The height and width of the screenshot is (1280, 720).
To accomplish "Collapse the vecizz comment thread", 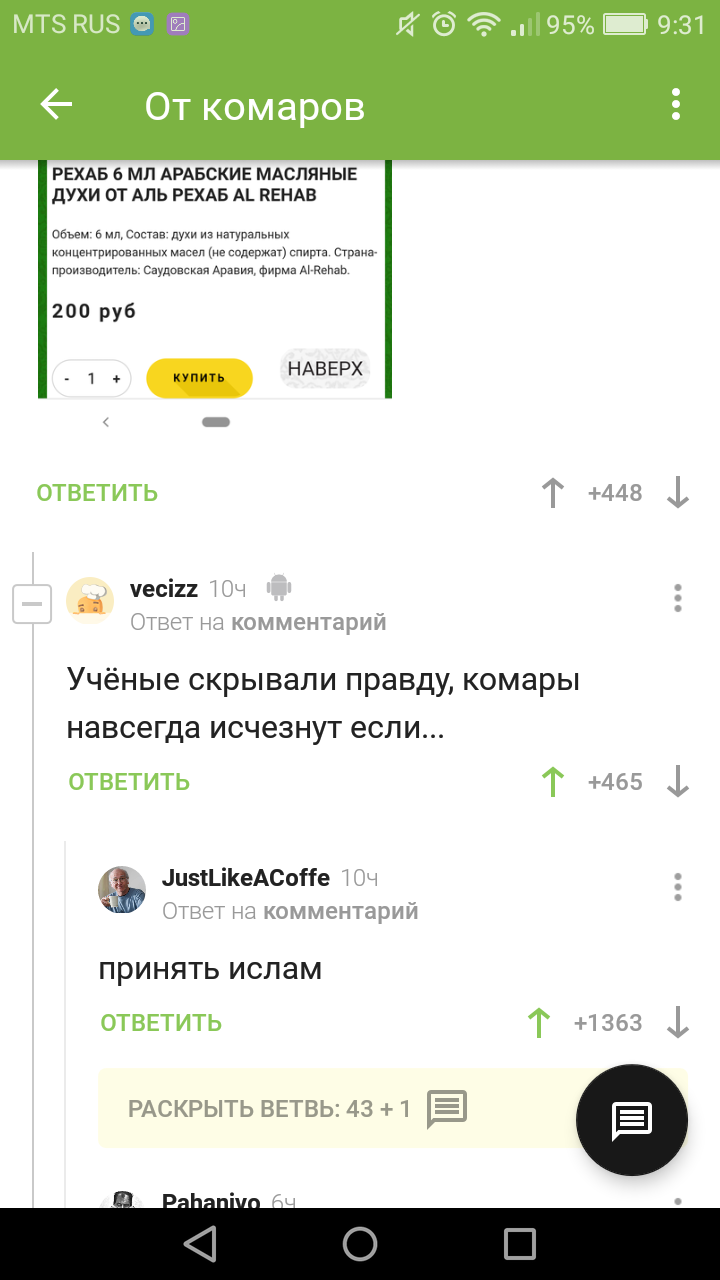I will 32,604.
